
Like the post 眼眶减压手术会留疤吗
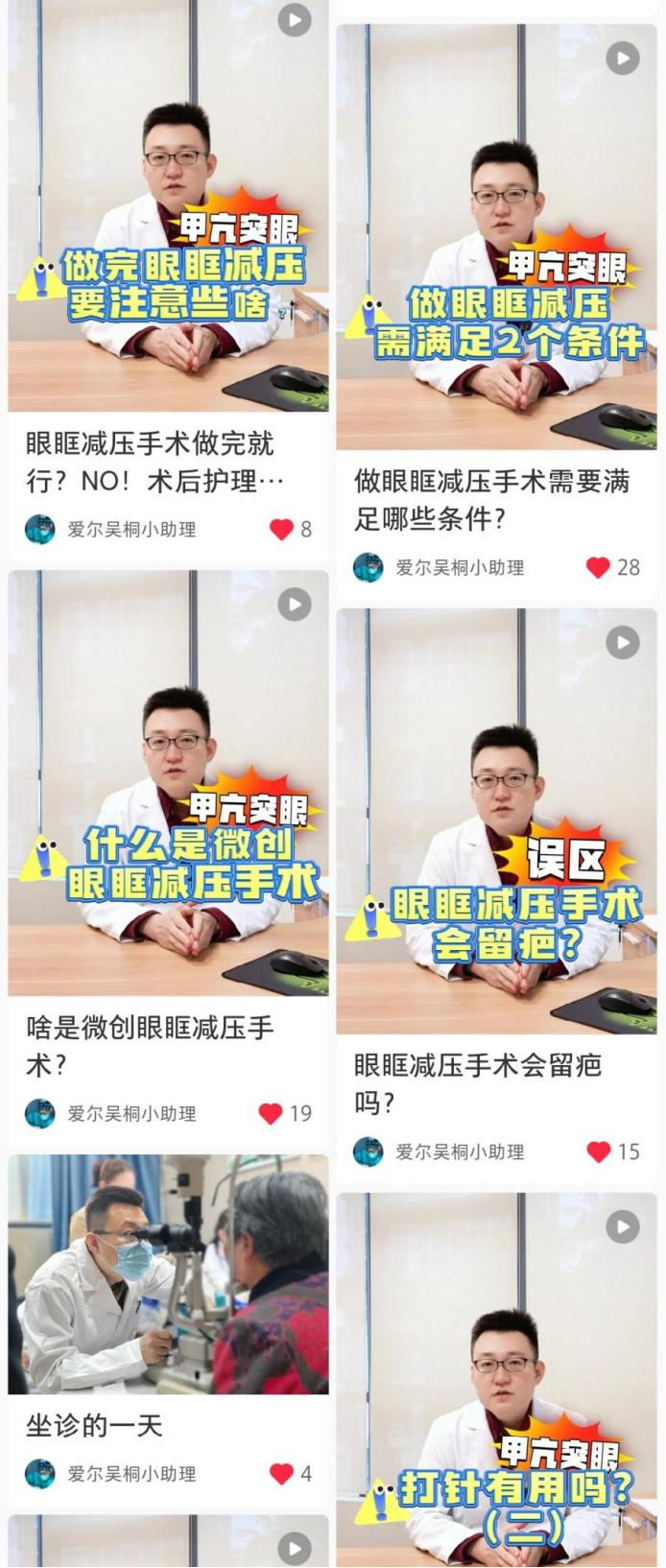point(599,1152)
